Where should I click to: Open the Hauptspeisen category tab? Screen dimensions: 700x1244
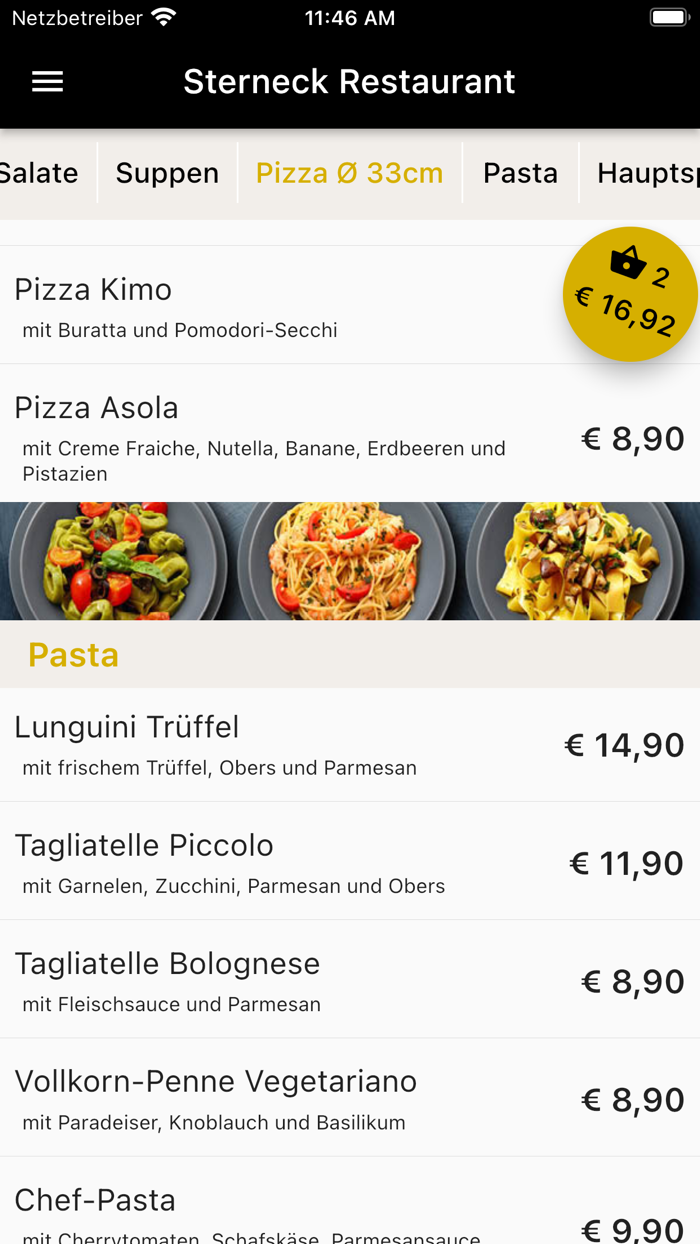[x=646, y=173]
